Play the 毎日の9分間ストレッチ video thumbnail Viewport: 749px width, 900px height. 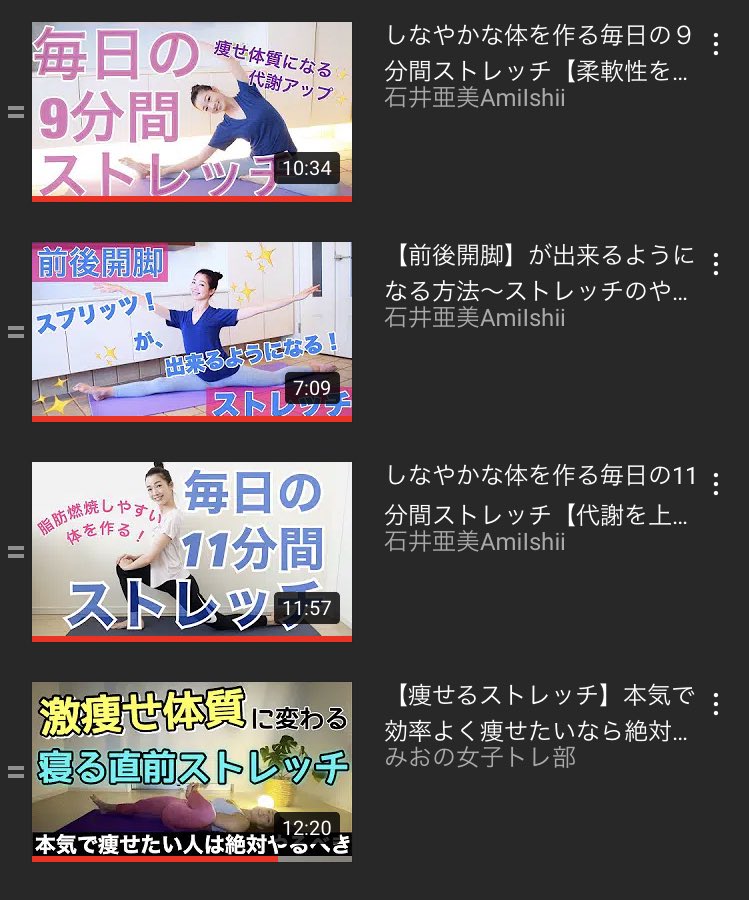click(192, 111)
